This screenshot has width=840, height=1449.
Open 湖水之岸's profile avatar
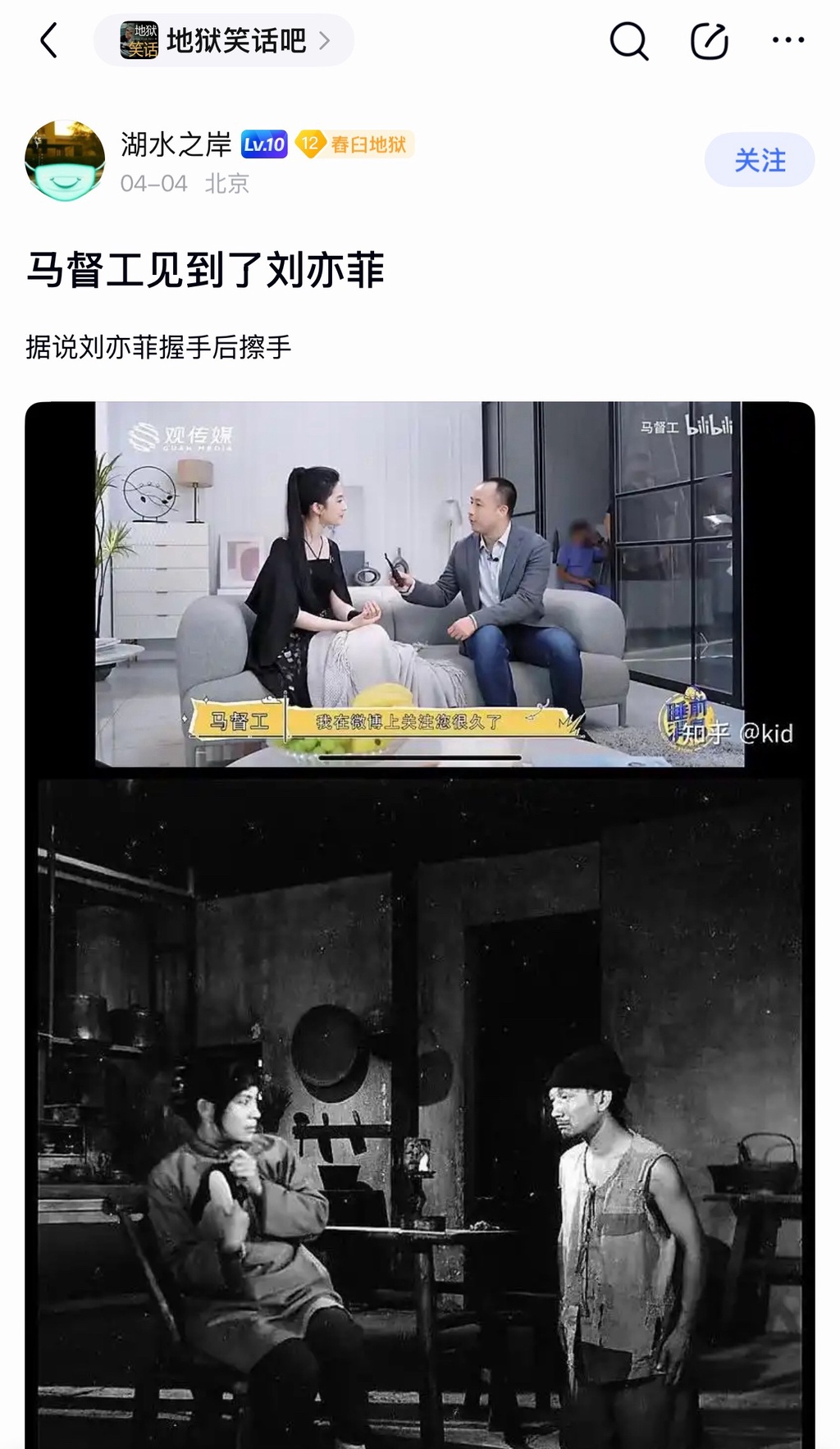[x=65, y=161]
